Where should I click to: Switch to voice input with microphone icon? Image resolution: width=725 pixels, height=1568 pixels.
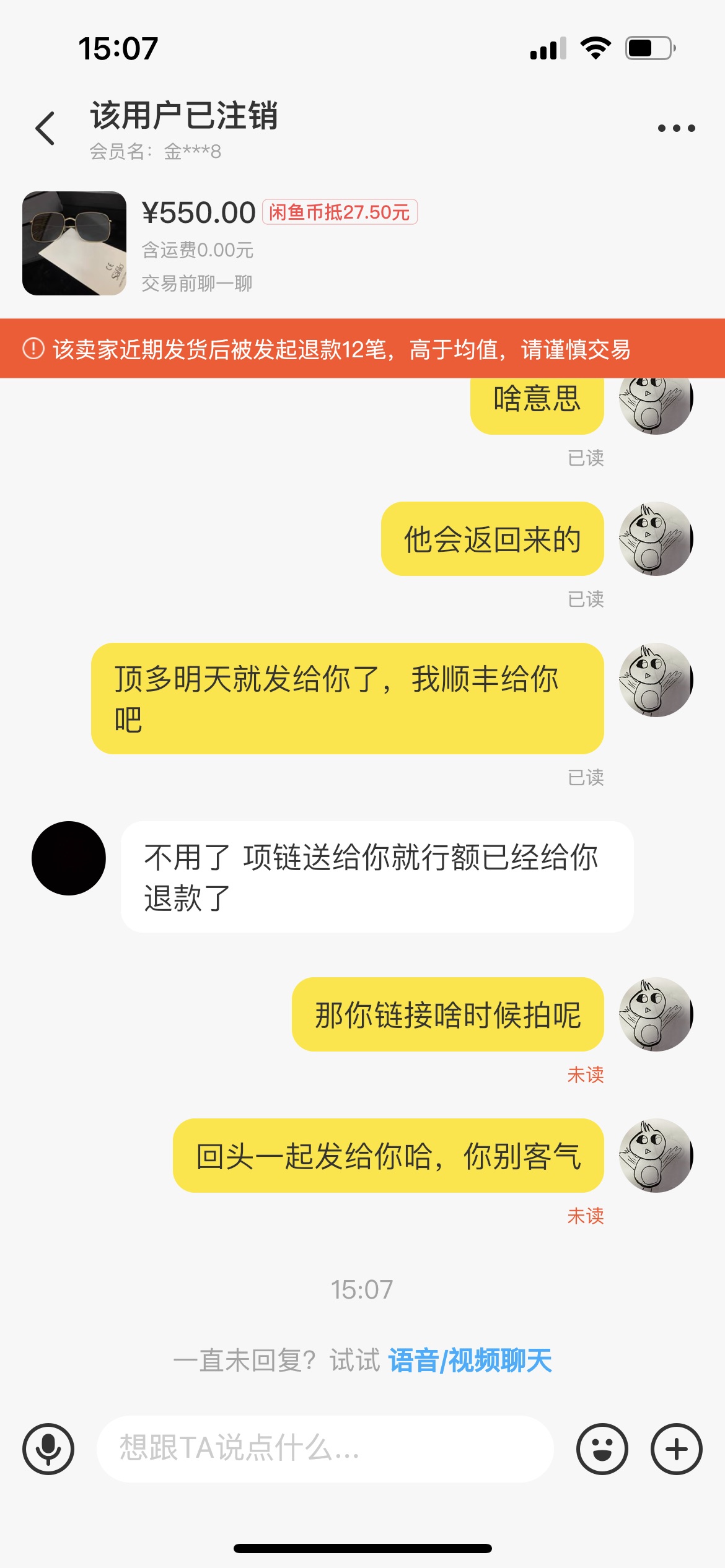(48, 1449)
